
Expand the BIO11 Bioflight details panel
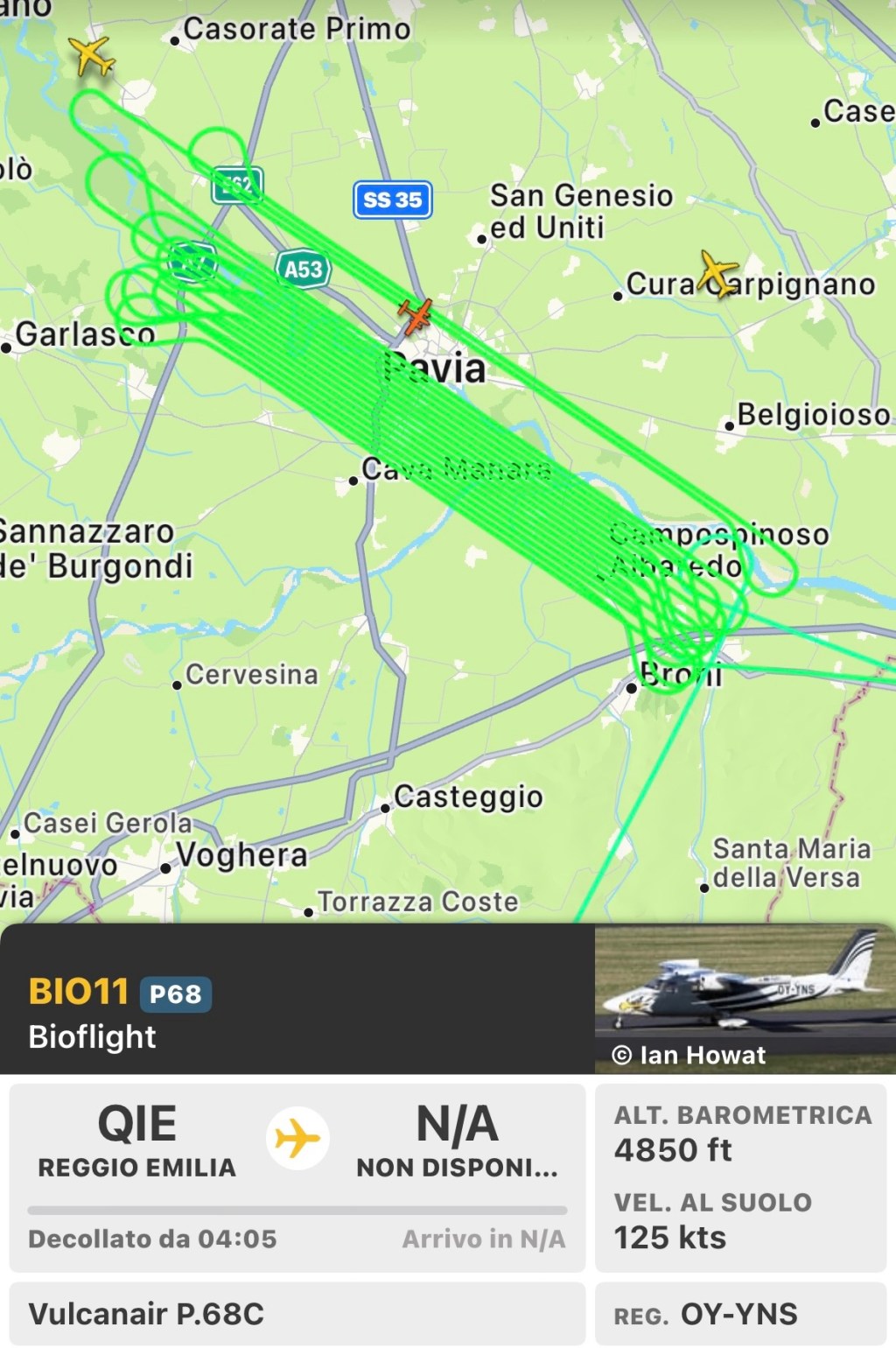[x=297, y=1000]
